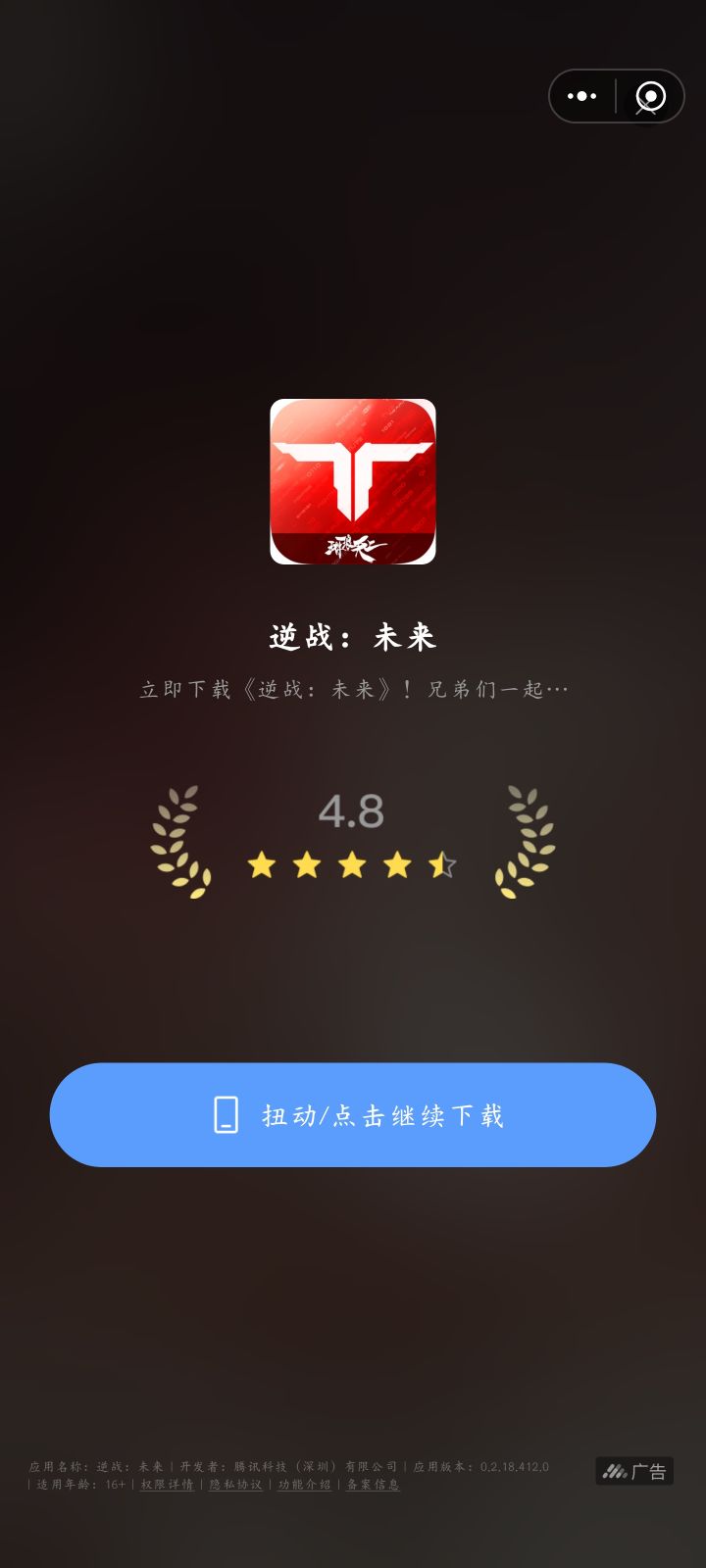Select the first gold rating star

[263, 864]
